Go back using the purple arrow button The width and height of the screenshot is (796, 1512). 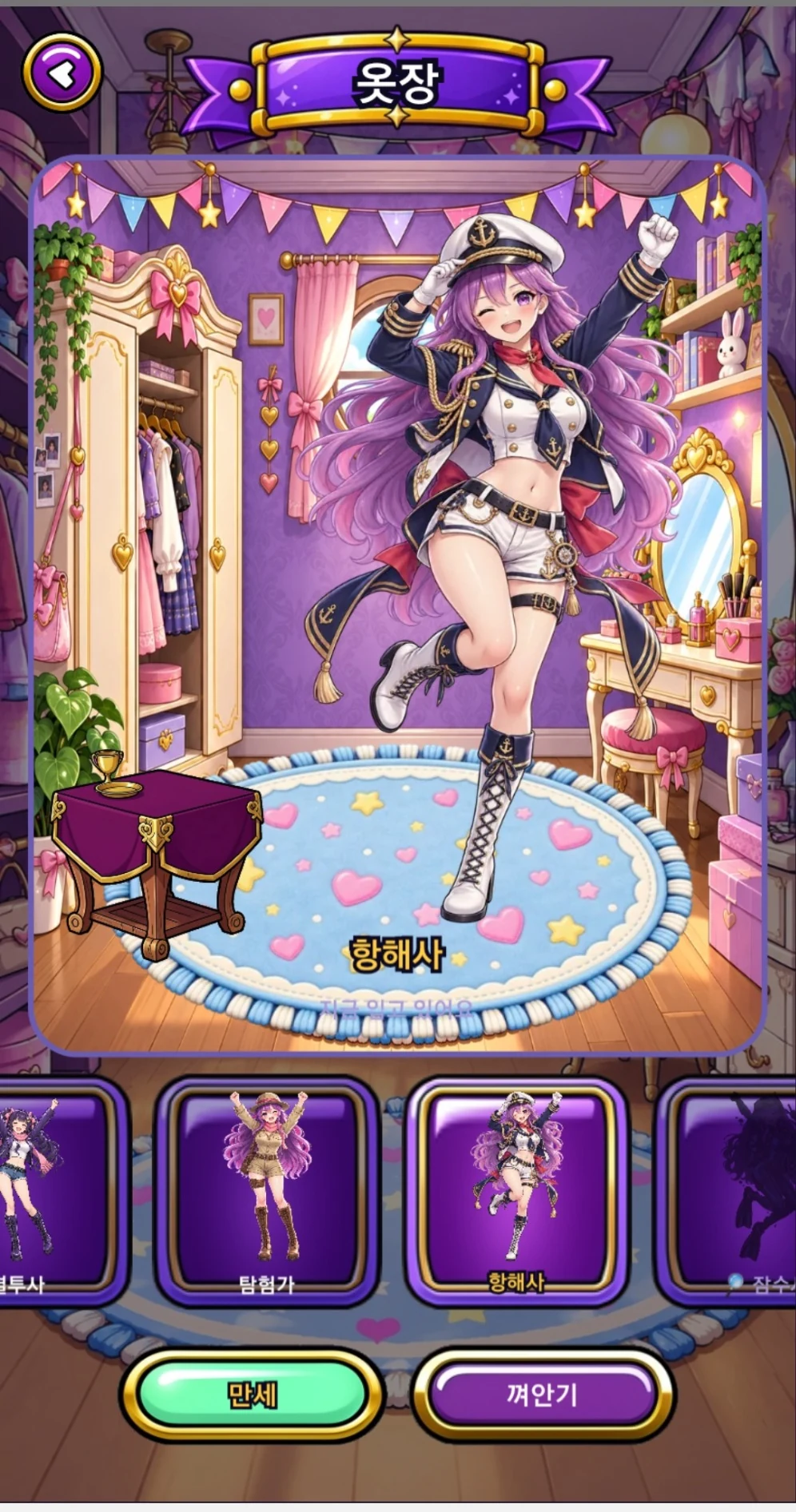point(62,73)
